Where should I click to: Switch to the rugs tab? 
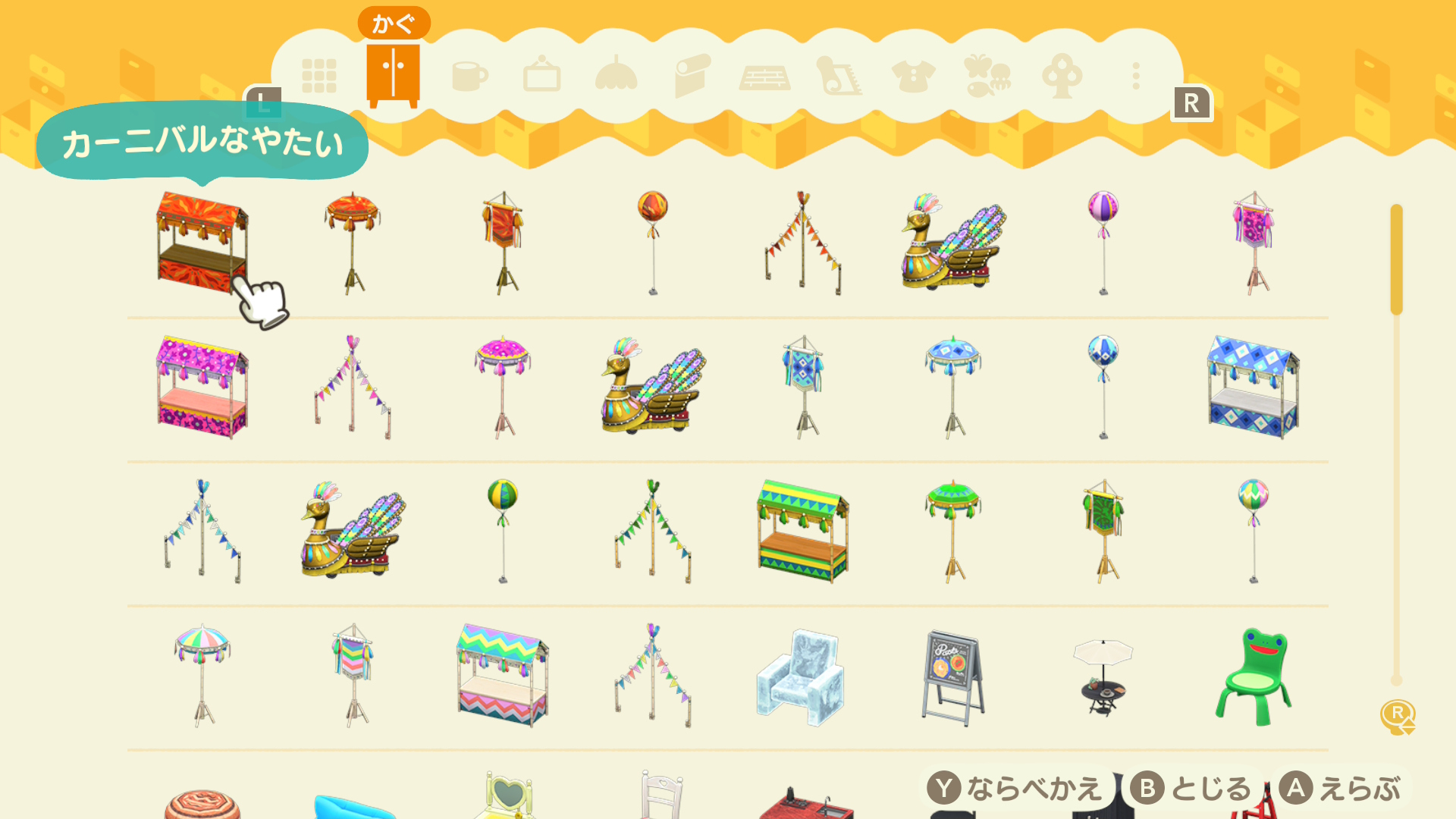point(839,77)
